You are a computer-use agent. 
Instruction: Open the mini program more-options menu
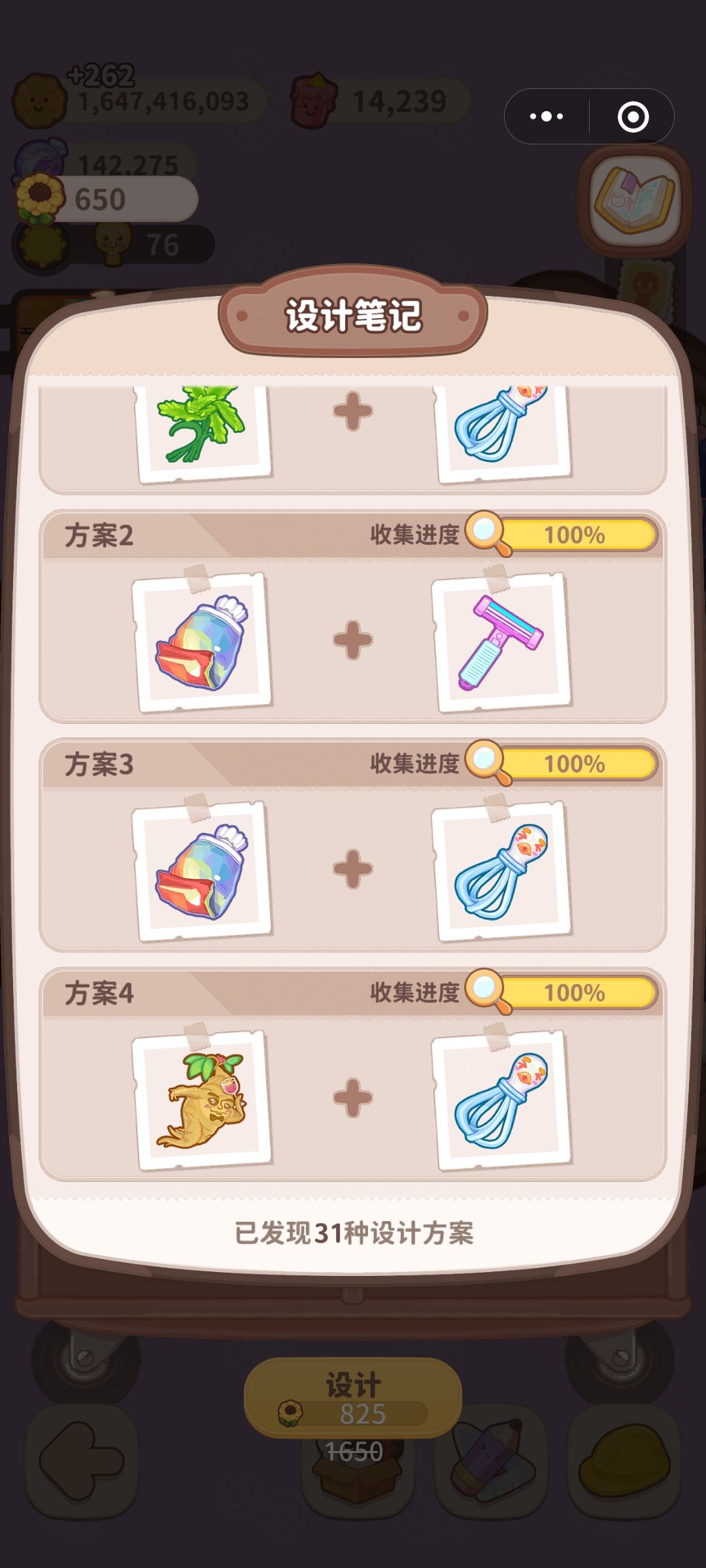546,117
